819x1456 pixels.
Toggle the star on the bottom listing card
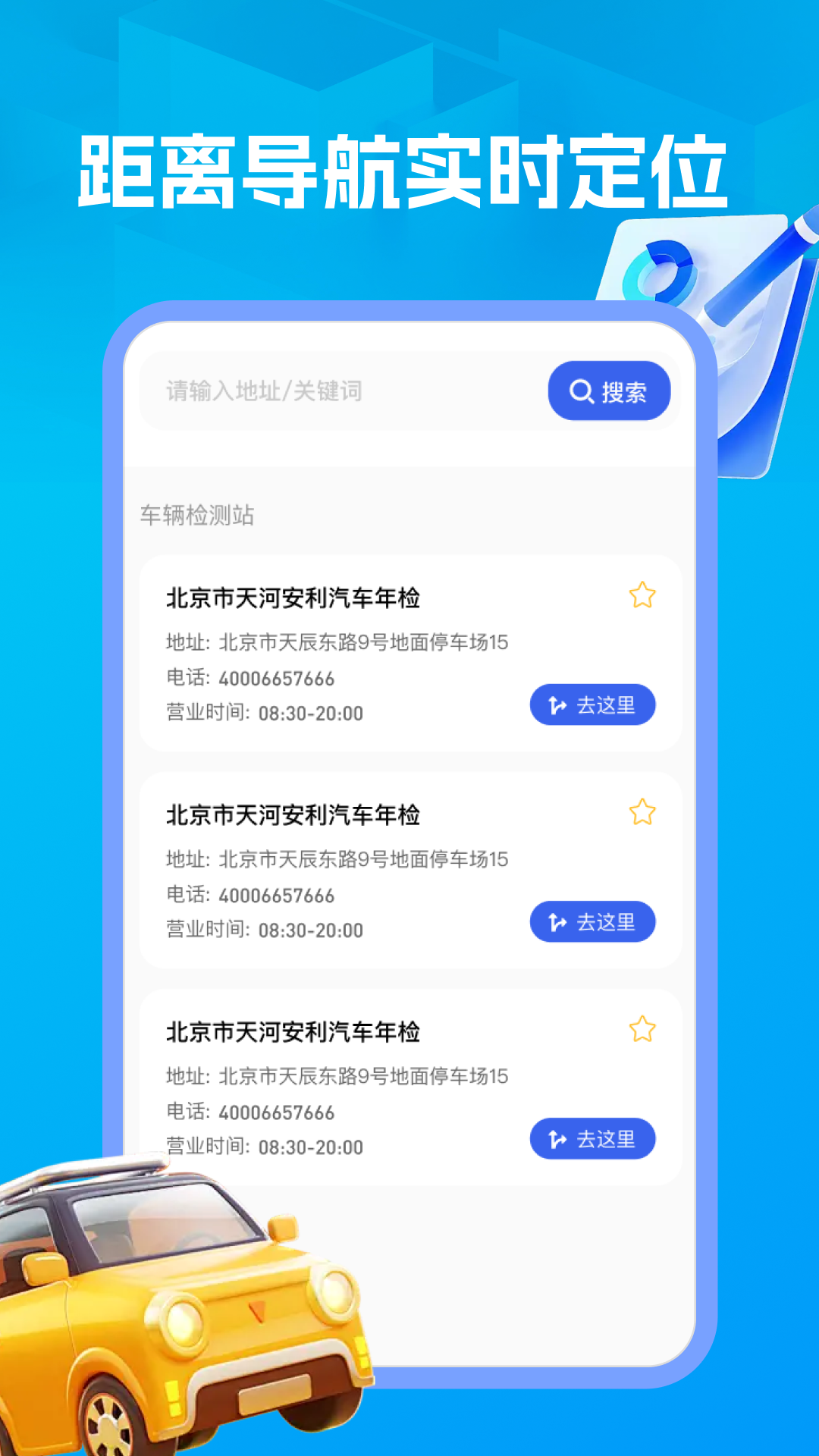(x=641, y=1030)
